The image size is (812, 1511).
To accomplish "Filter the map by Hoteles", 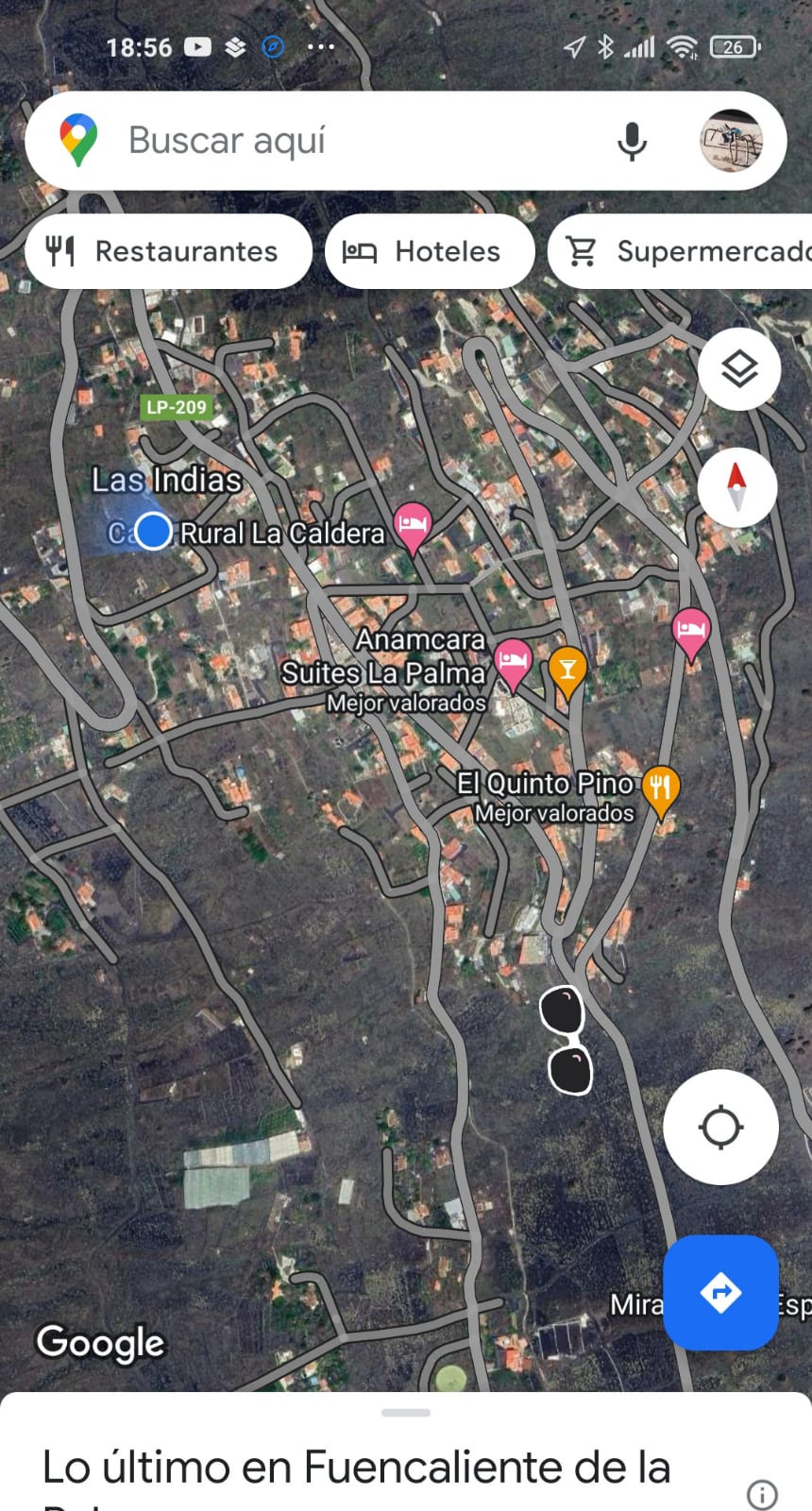I will [x=430, y=251].
